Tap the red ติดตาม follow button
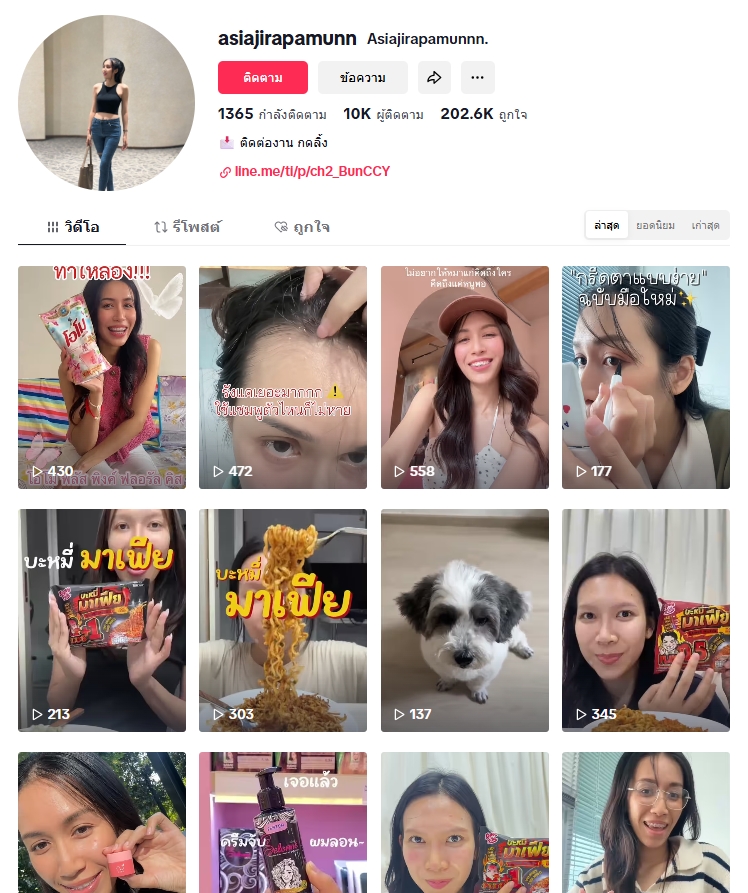The width and height of the screenshot is (748, 893). click(262, 78)
